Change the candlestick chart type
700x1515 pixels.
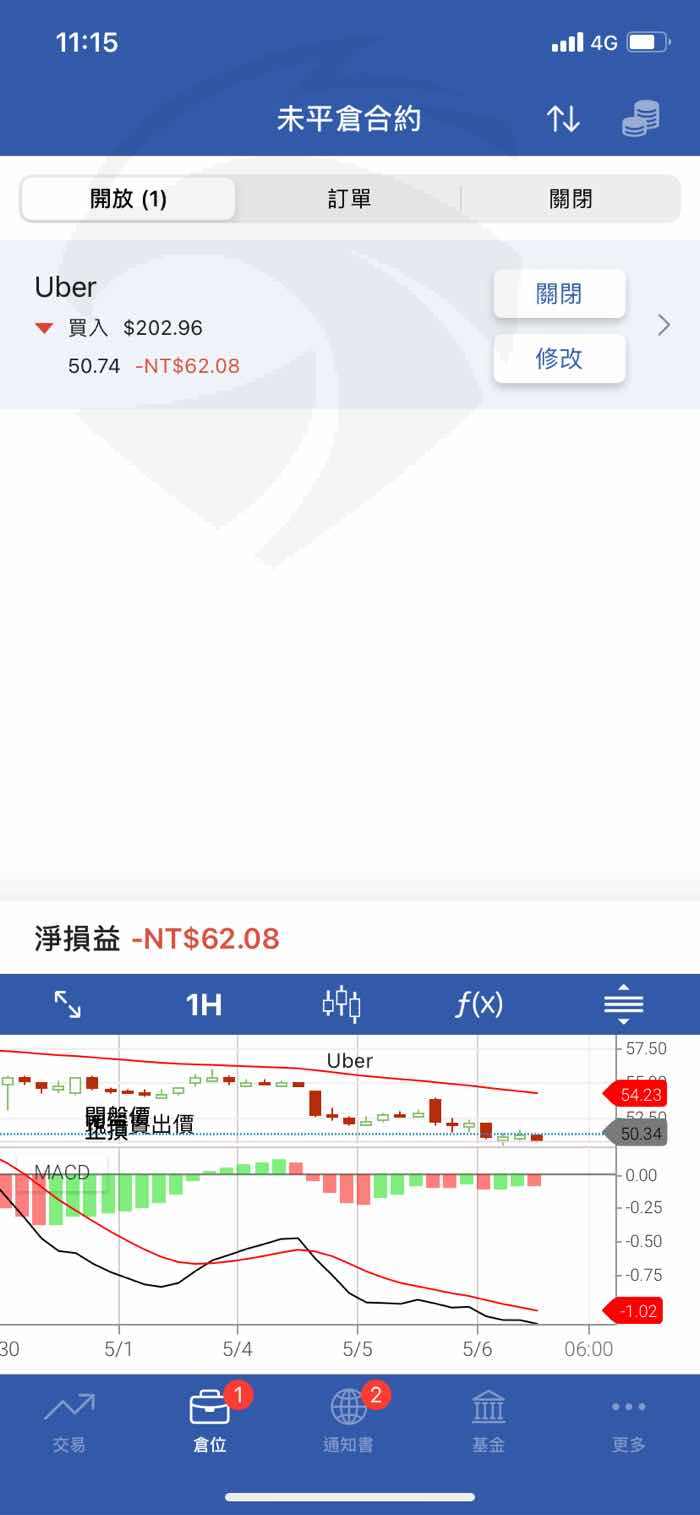(342, 1004)
